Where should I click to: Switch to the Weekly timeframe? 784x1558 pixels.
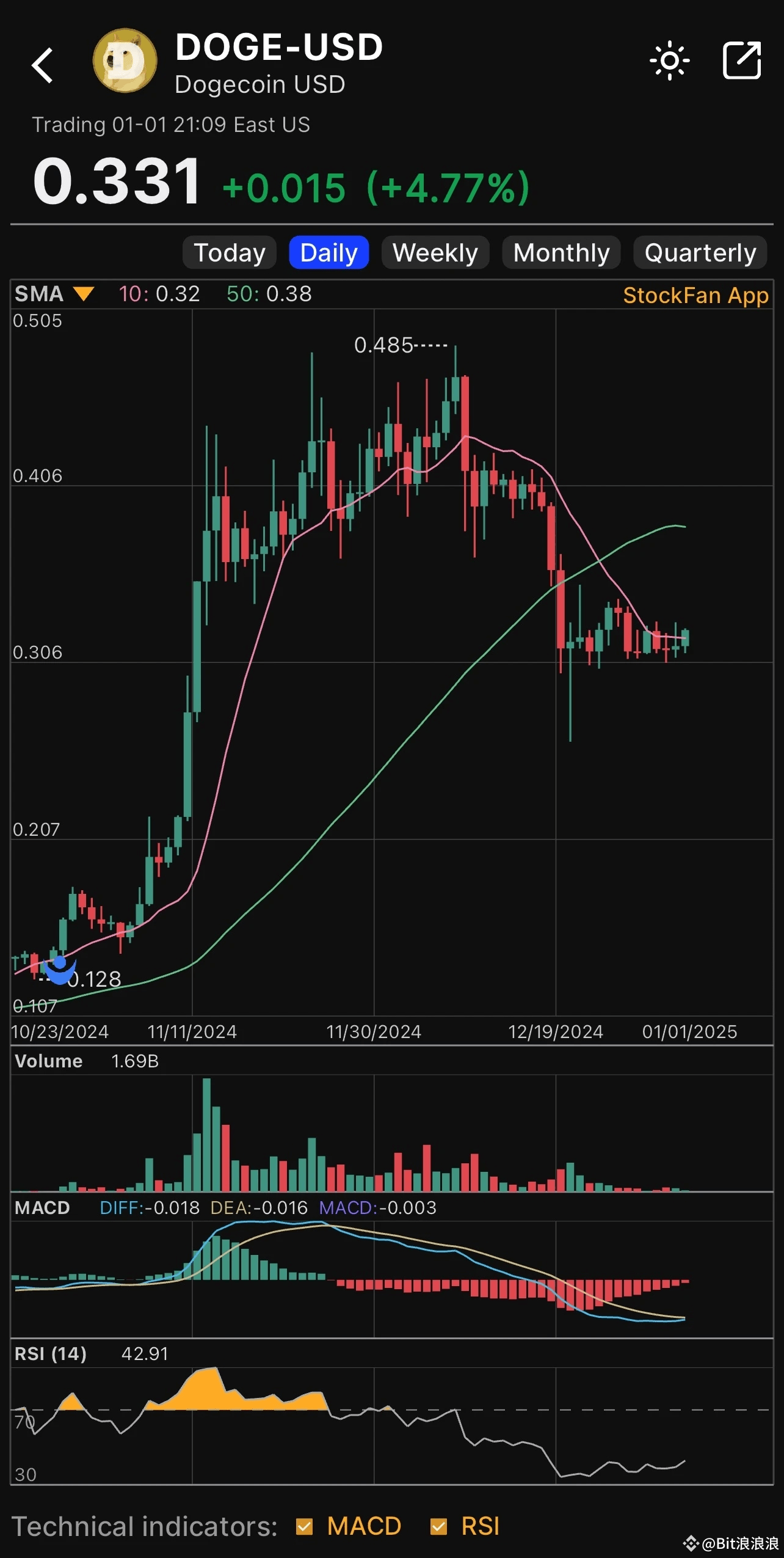click(x=435, y=252)
